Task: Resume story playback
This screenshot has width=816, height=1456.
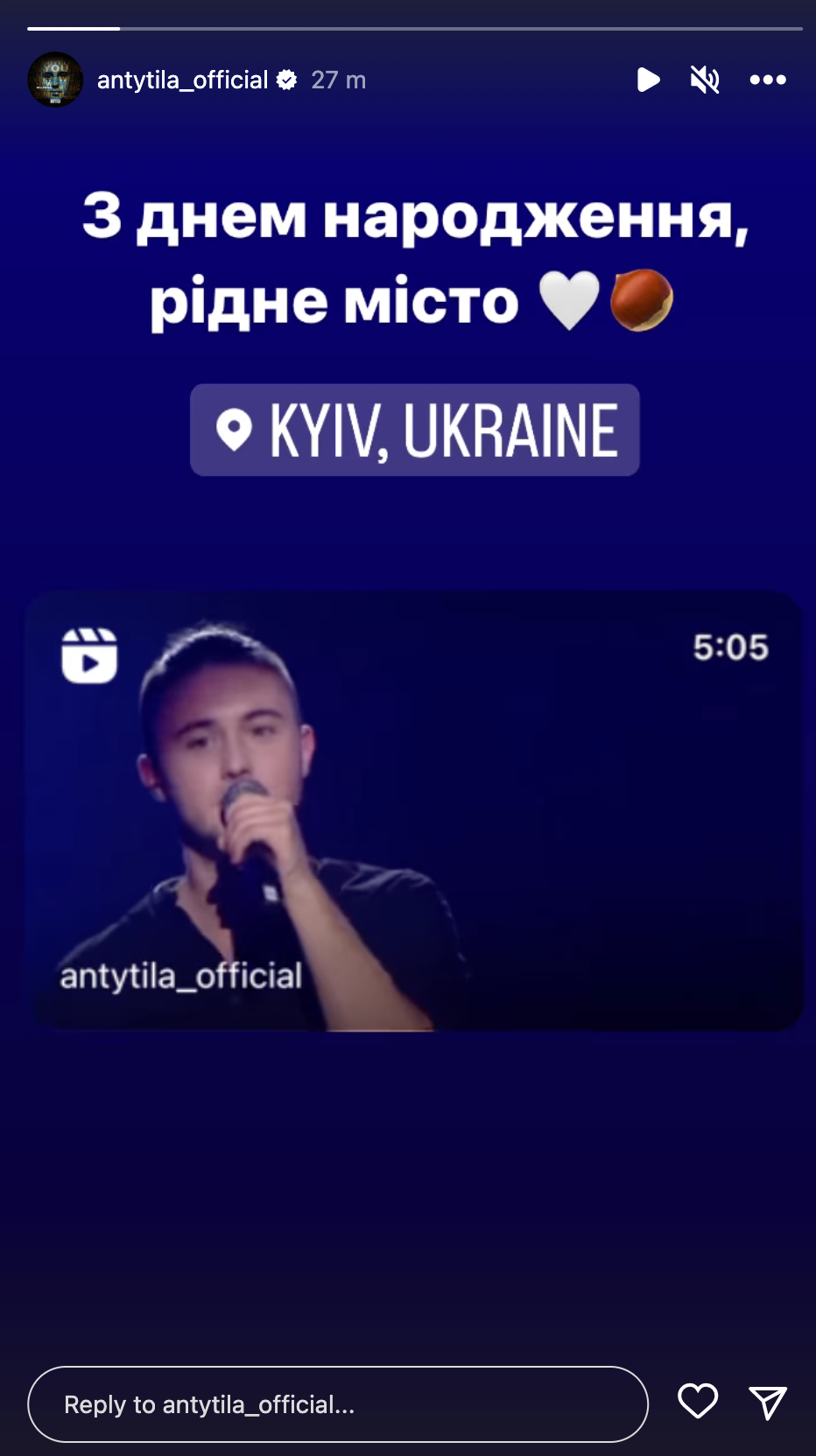Action: 648,80
